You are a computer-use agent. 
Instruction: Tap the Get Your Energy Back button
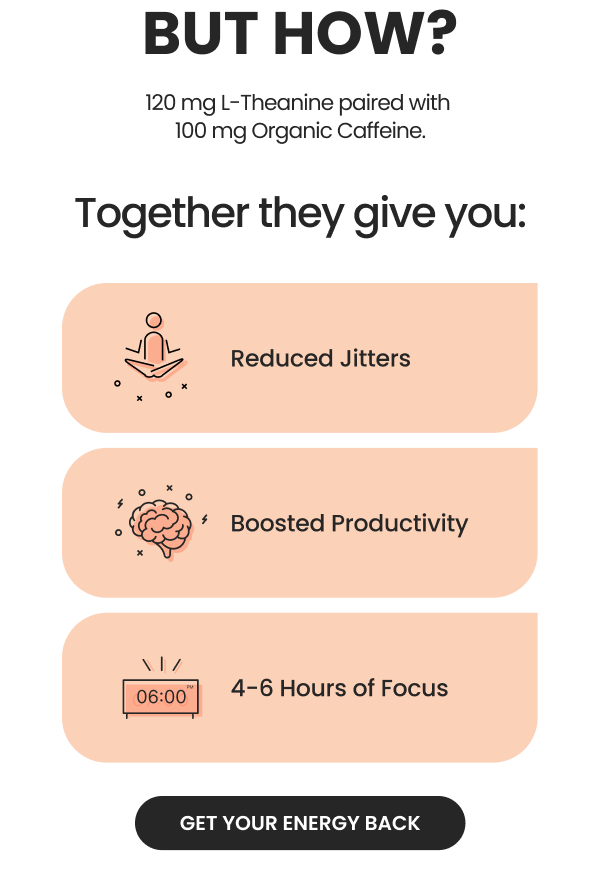click(x=300, y=823)
